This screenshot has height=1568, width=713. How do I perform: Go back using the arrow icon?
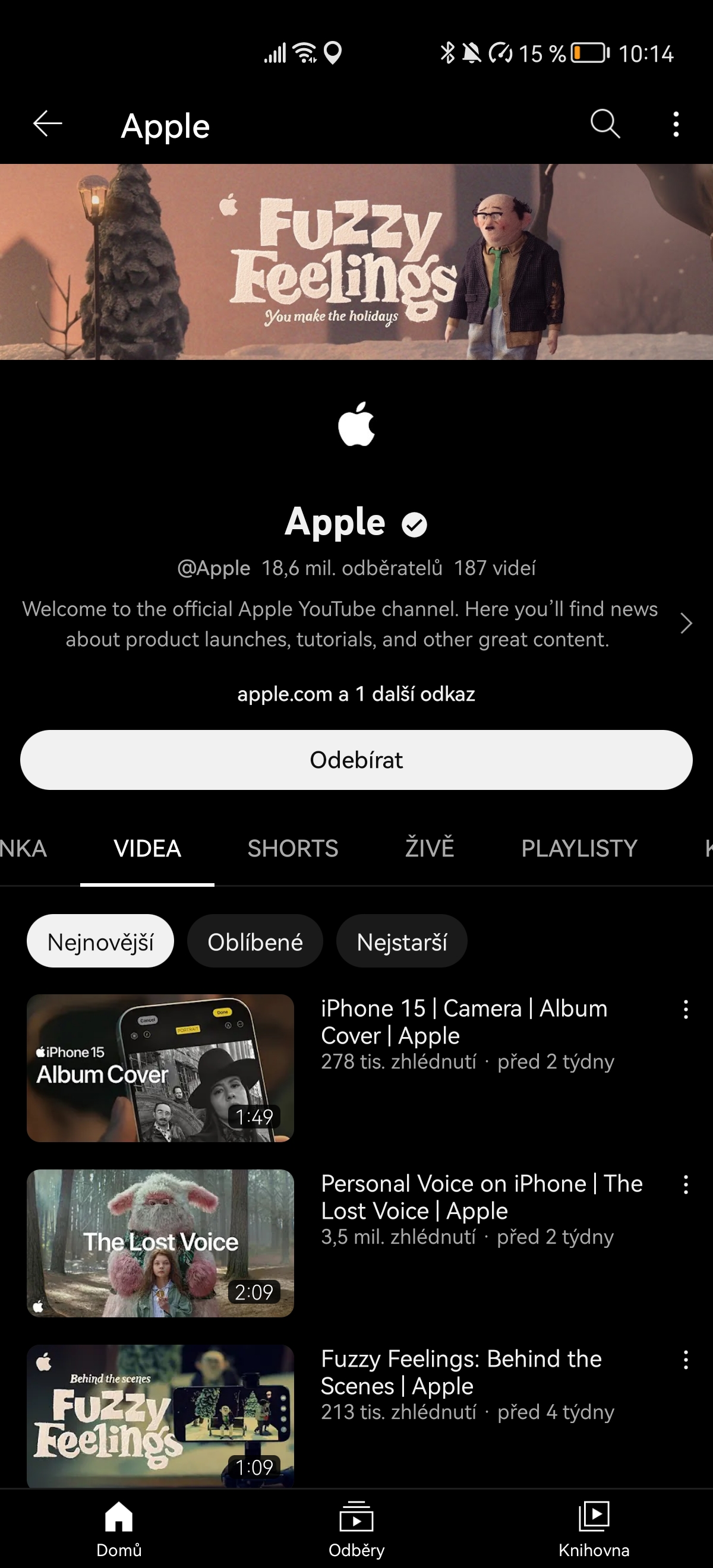click(48, 124)
